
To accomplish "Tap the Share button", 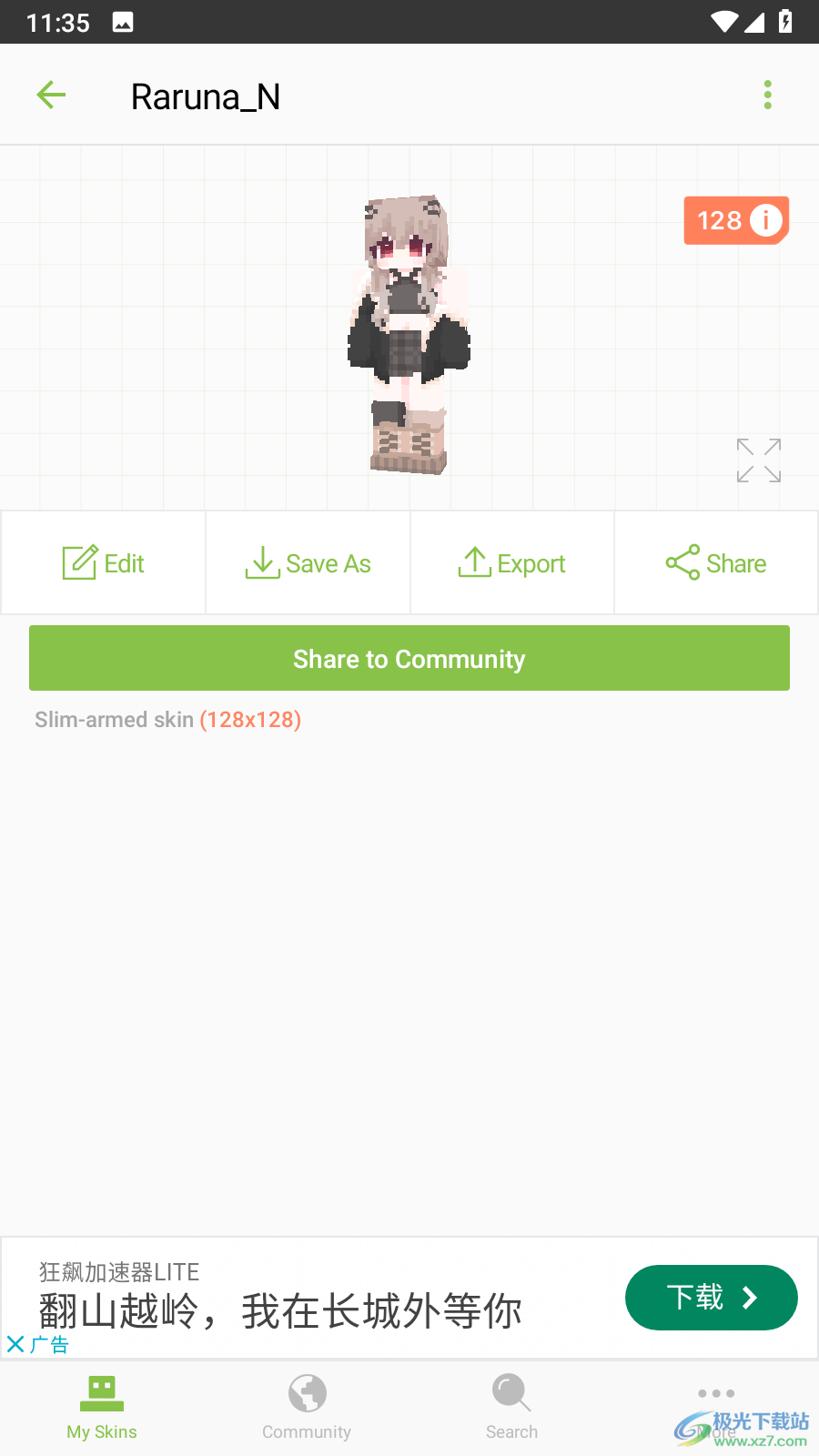I will point(716,563).
